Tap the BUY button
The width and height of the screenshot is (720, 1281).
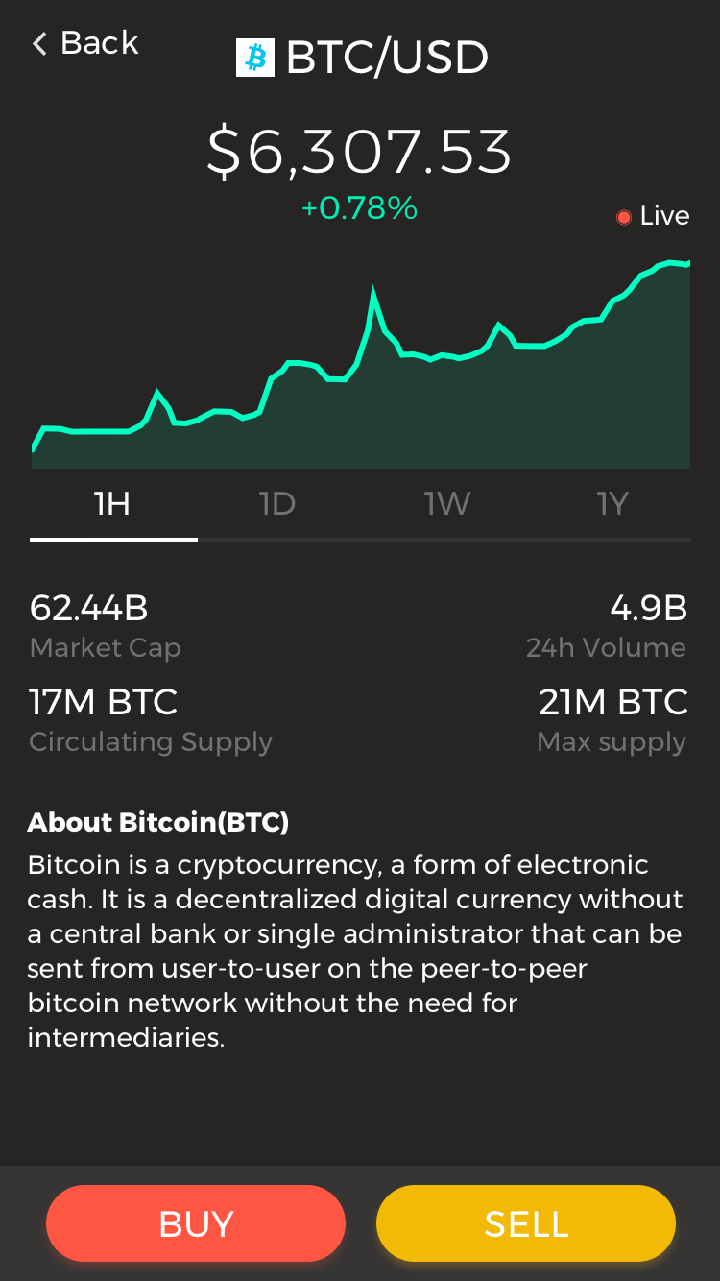[196, 1223]
